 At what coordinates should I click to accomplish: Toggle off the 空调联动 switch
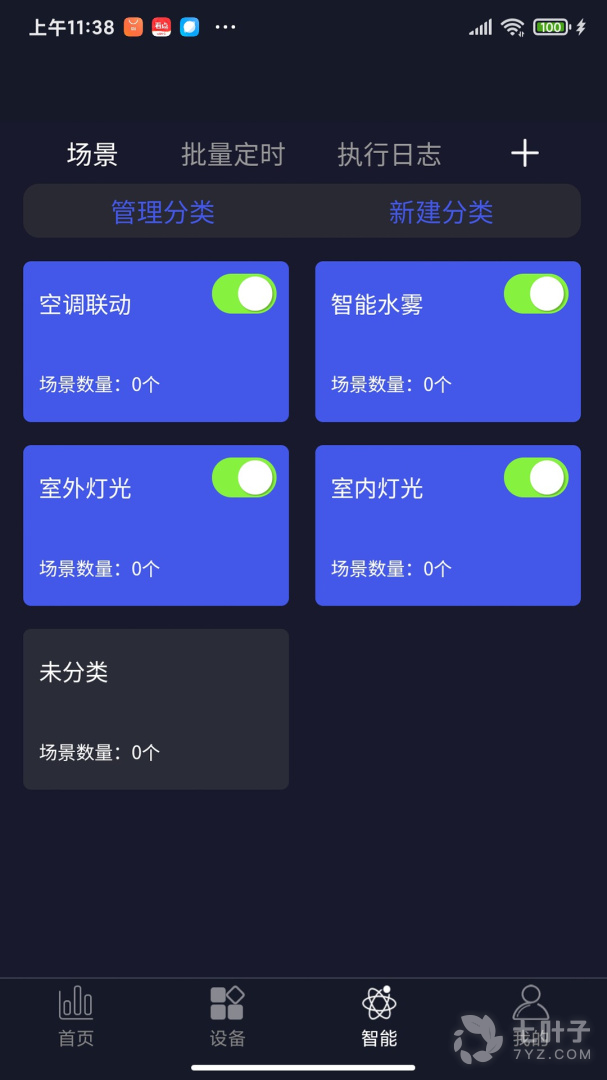click(x=244, y=294)
